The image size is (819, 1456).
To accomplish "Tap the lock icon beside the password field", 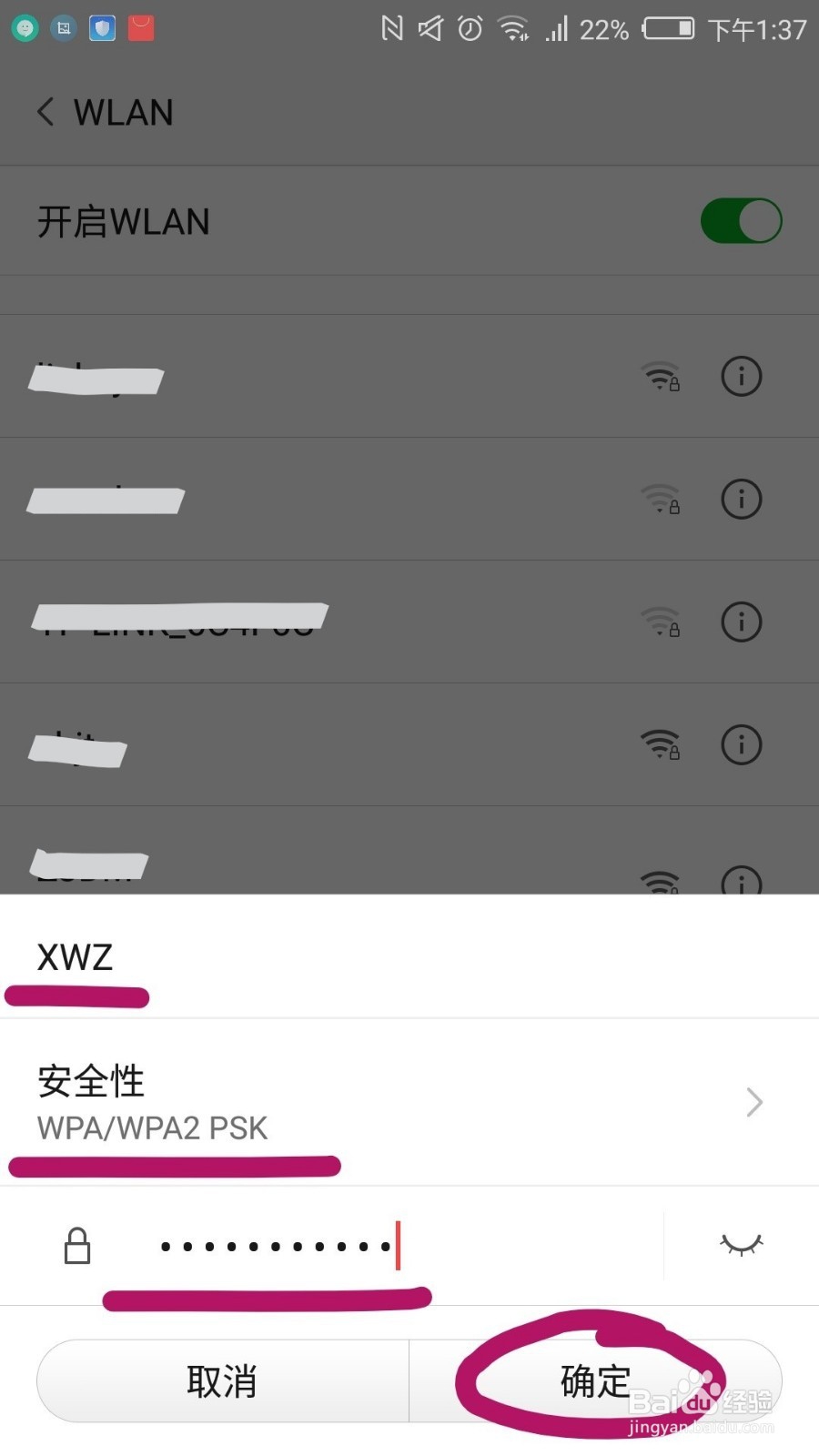I will click(76, 1246).
